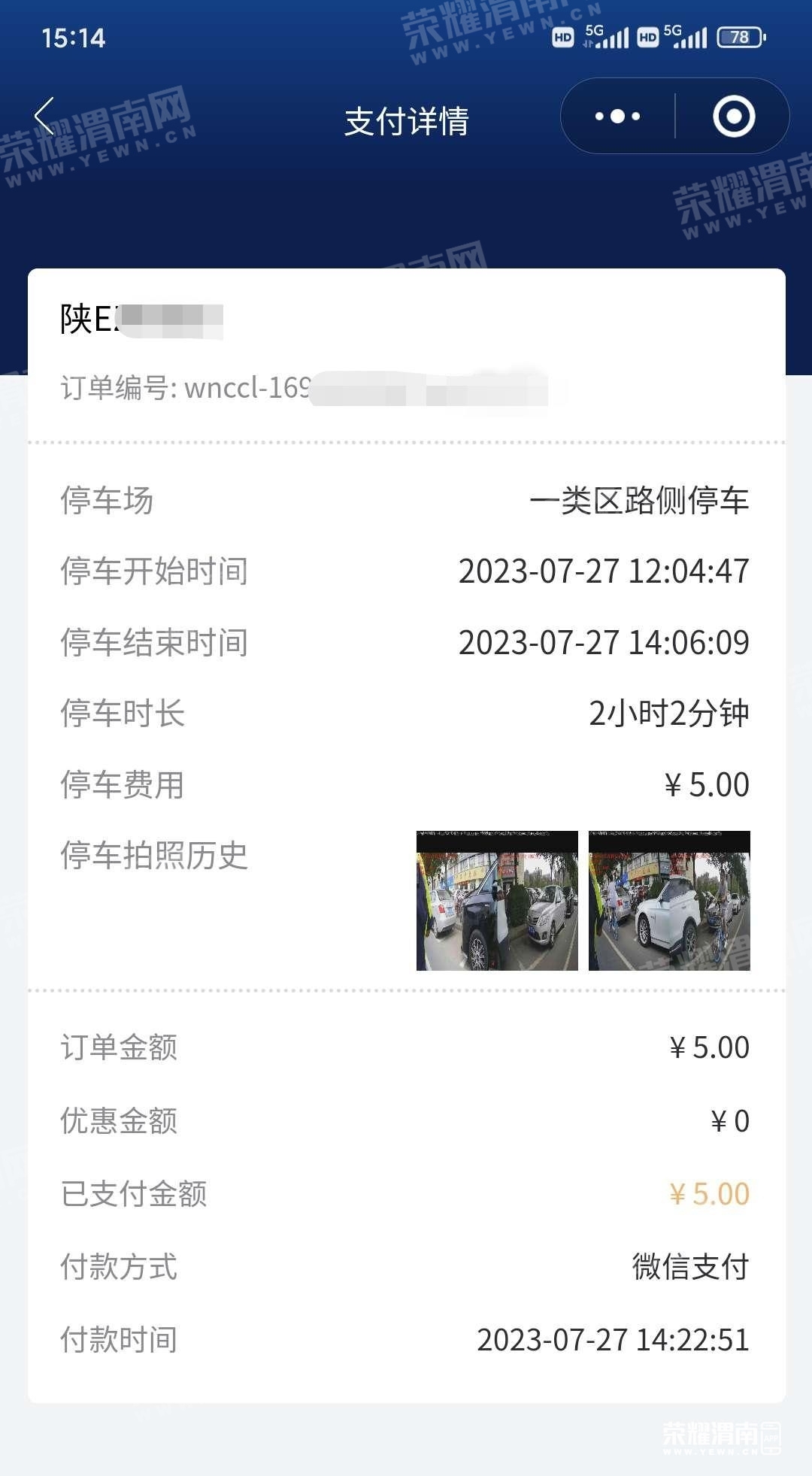Open the mini program three-dot menu
Screen dimensions: 812x1476
[617, 117]
